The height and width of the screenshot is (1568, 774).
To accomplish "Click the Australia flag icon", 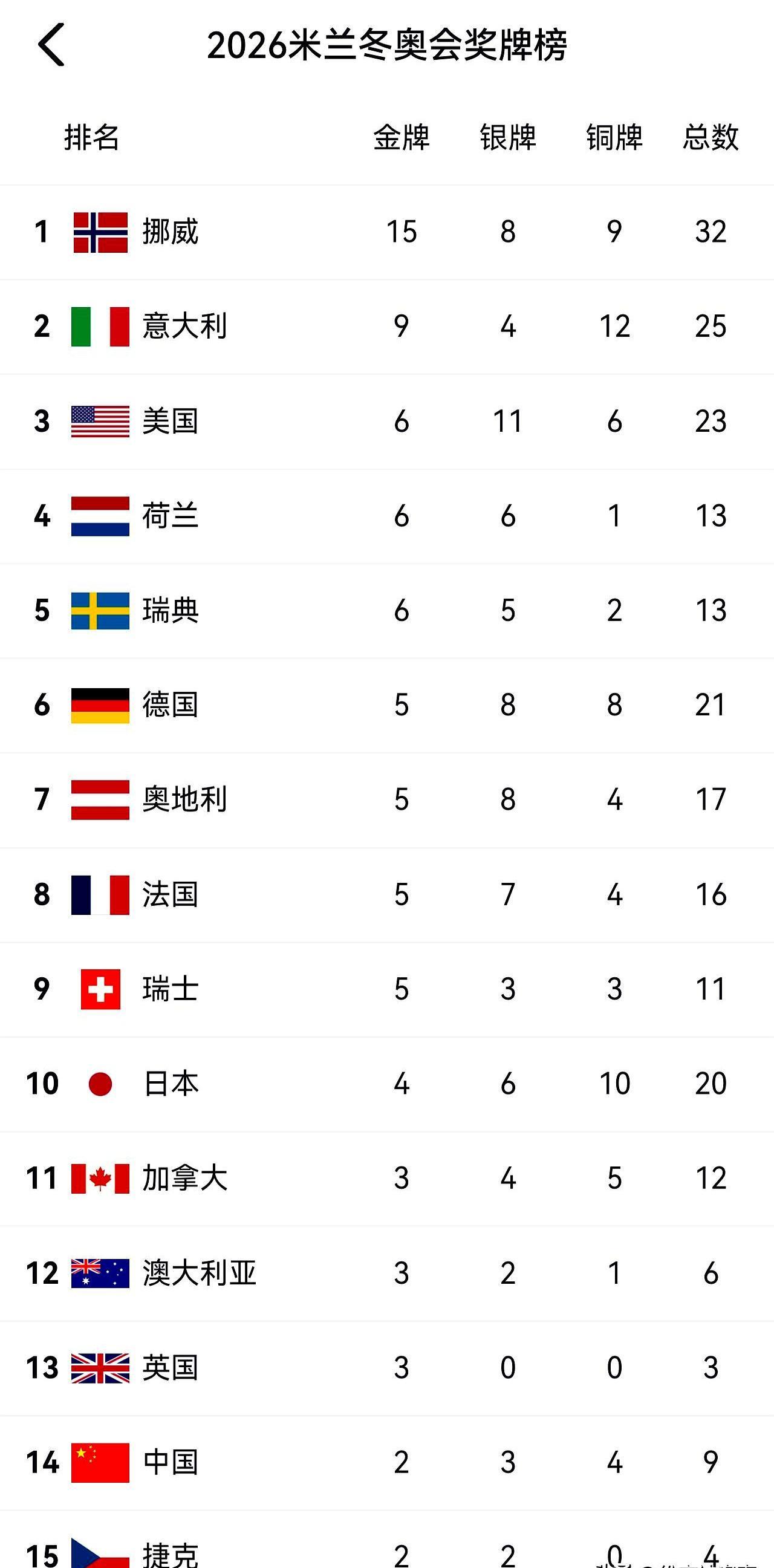I will 100,1272.
